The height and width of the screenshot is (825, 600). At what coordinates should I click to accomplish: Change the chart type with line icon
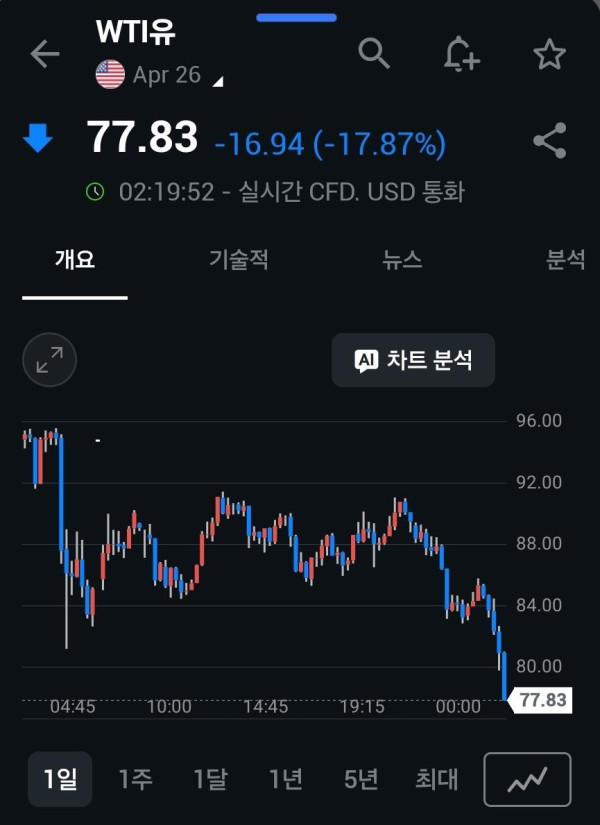click(x=527, y=779)
